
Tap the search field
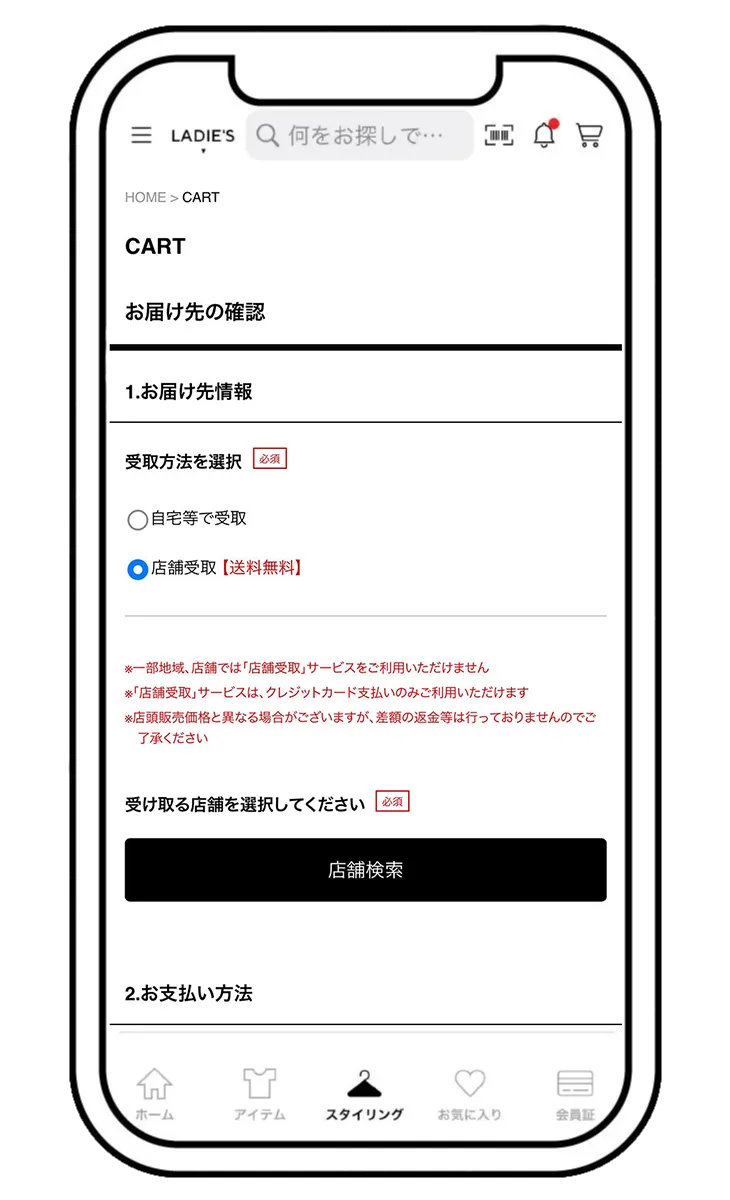click(x=360, y=135)
